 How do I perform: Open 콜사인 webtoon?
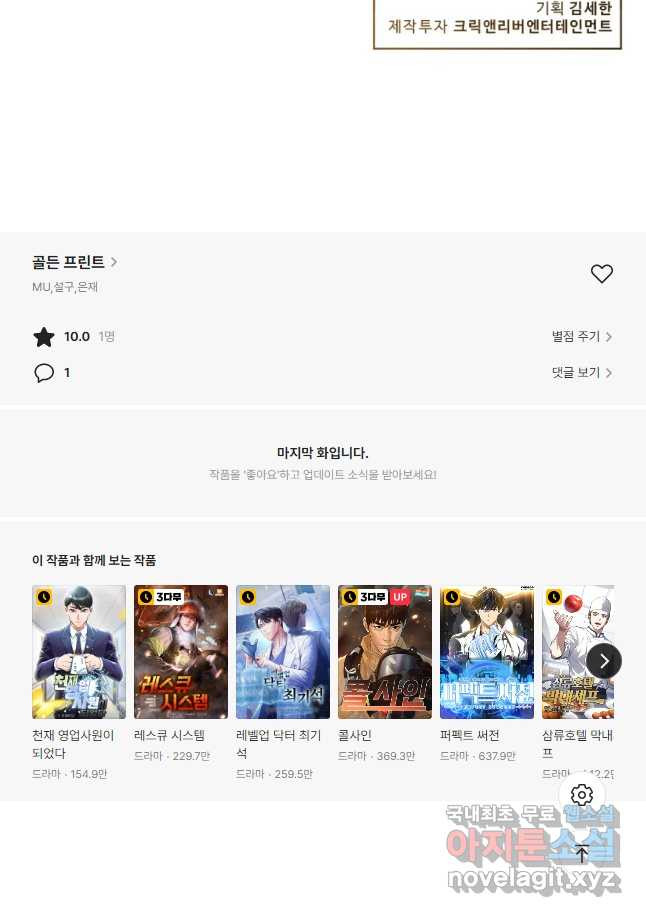pos(385,652)
